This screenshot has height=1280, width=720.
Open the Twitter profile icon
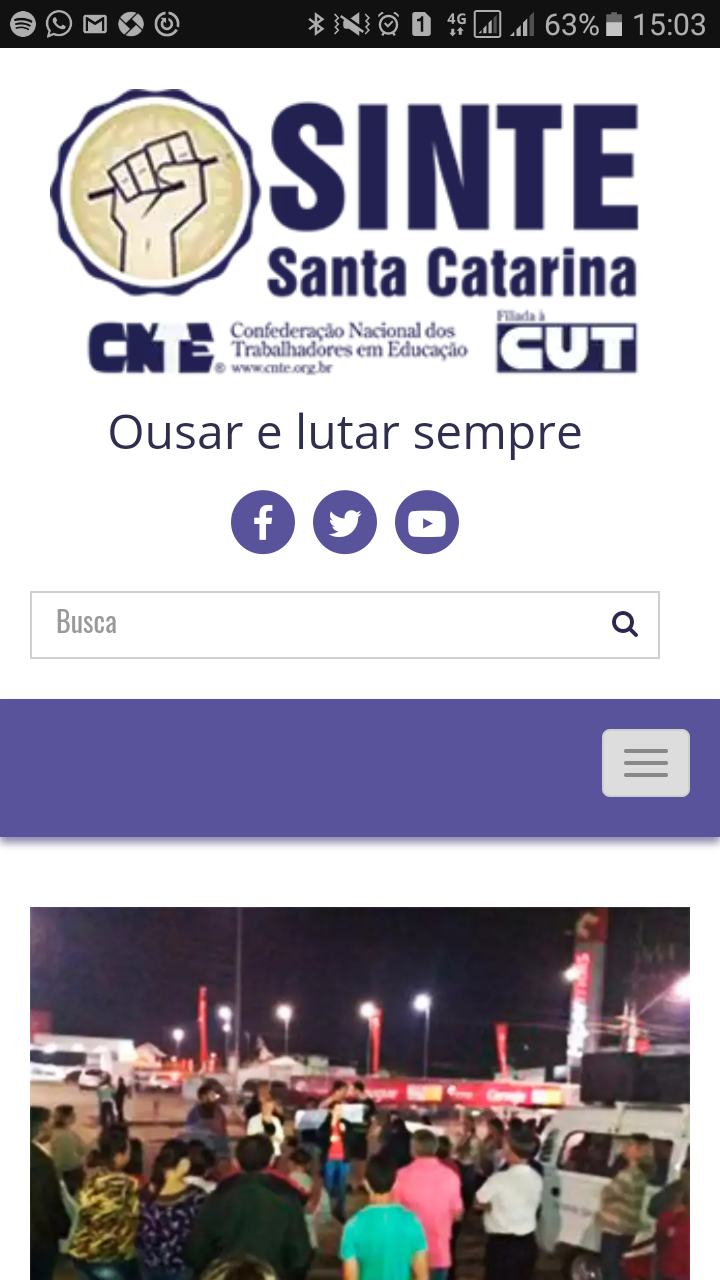[345, 522]
